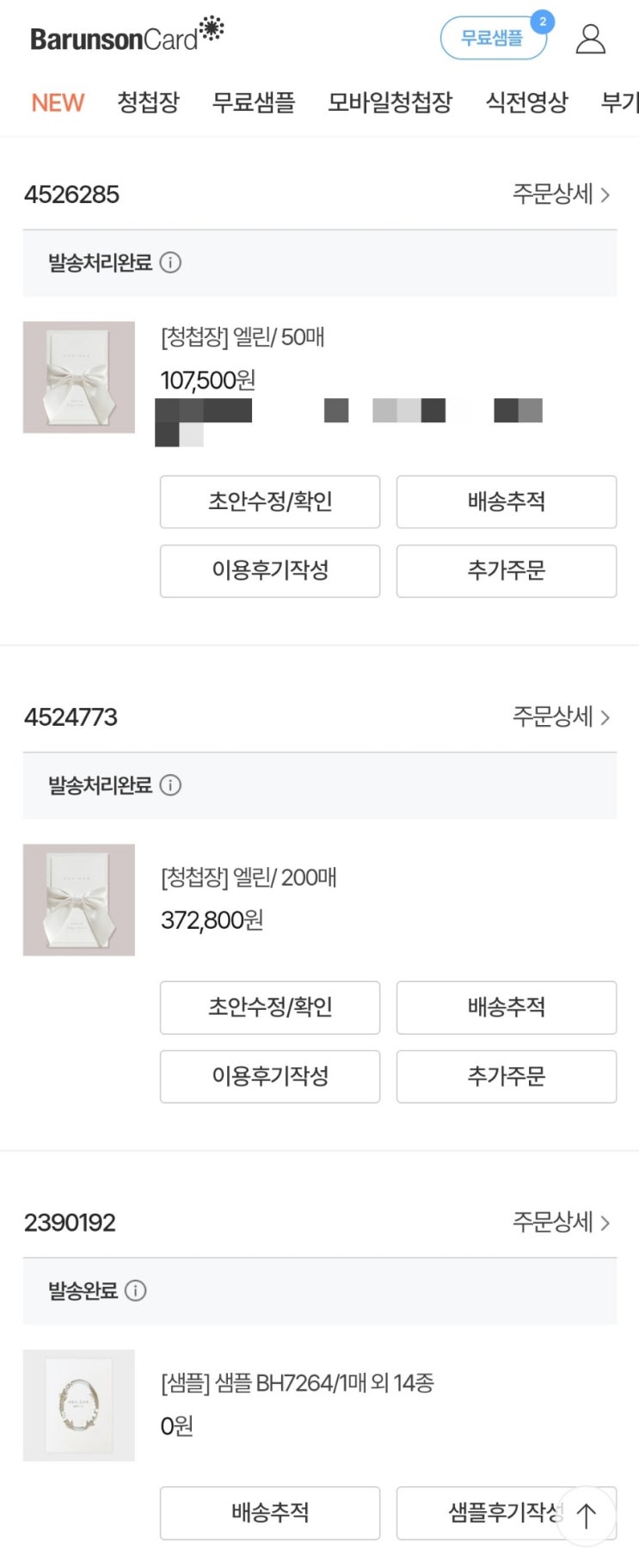Screen dimensions: 639x1568
Task: Track delivery (배송추적) for the 50매 order
Action: point(506,501)
